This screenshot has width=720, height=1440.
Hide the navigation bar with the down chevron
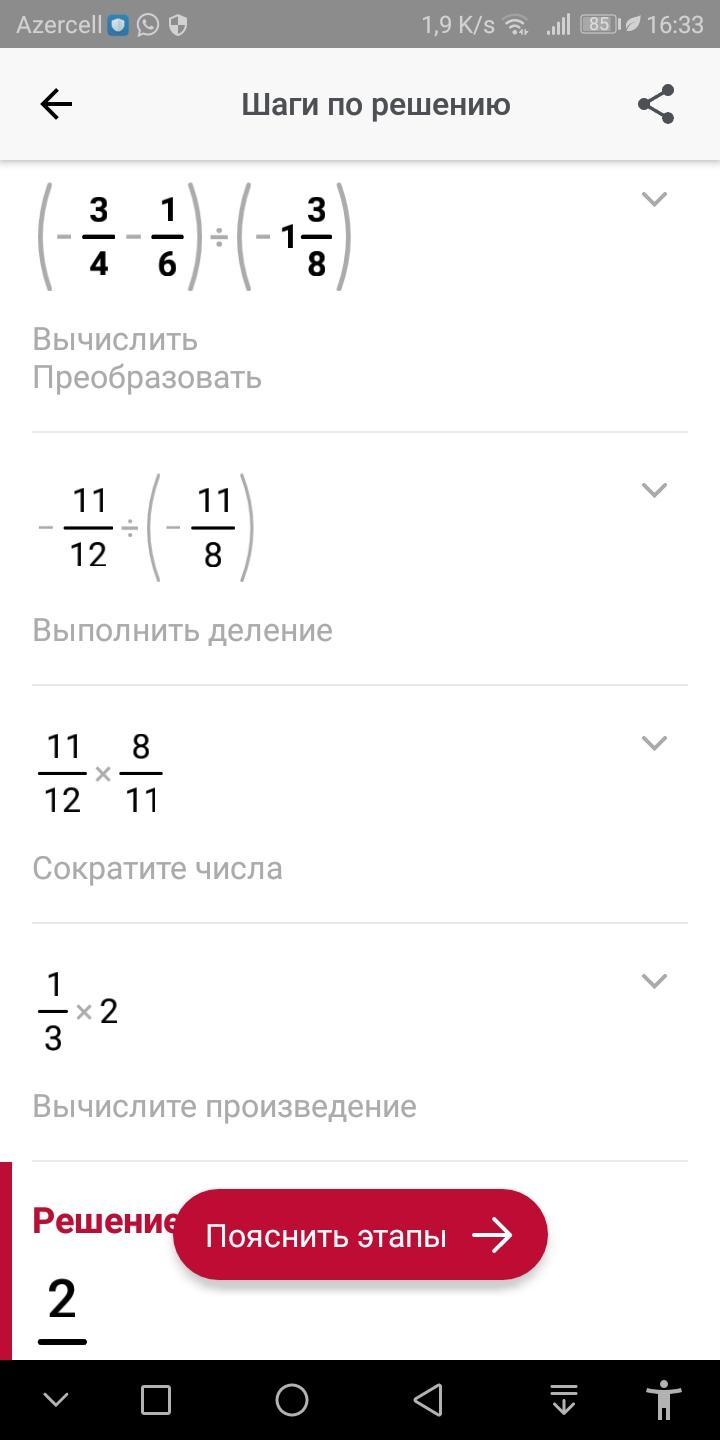(x=56, y=1400)
